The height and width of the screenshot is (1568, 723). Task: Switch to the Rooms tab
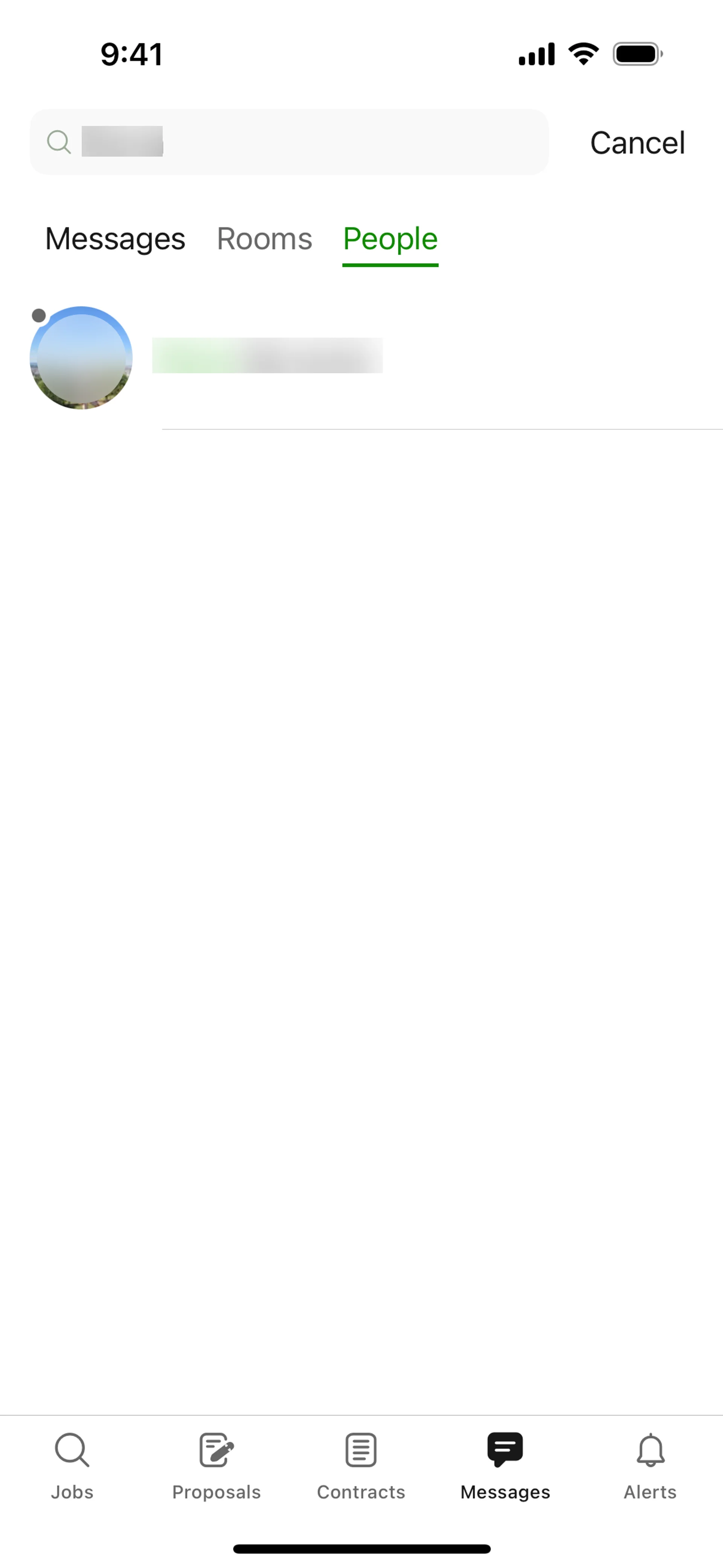(x=264, y=238)
